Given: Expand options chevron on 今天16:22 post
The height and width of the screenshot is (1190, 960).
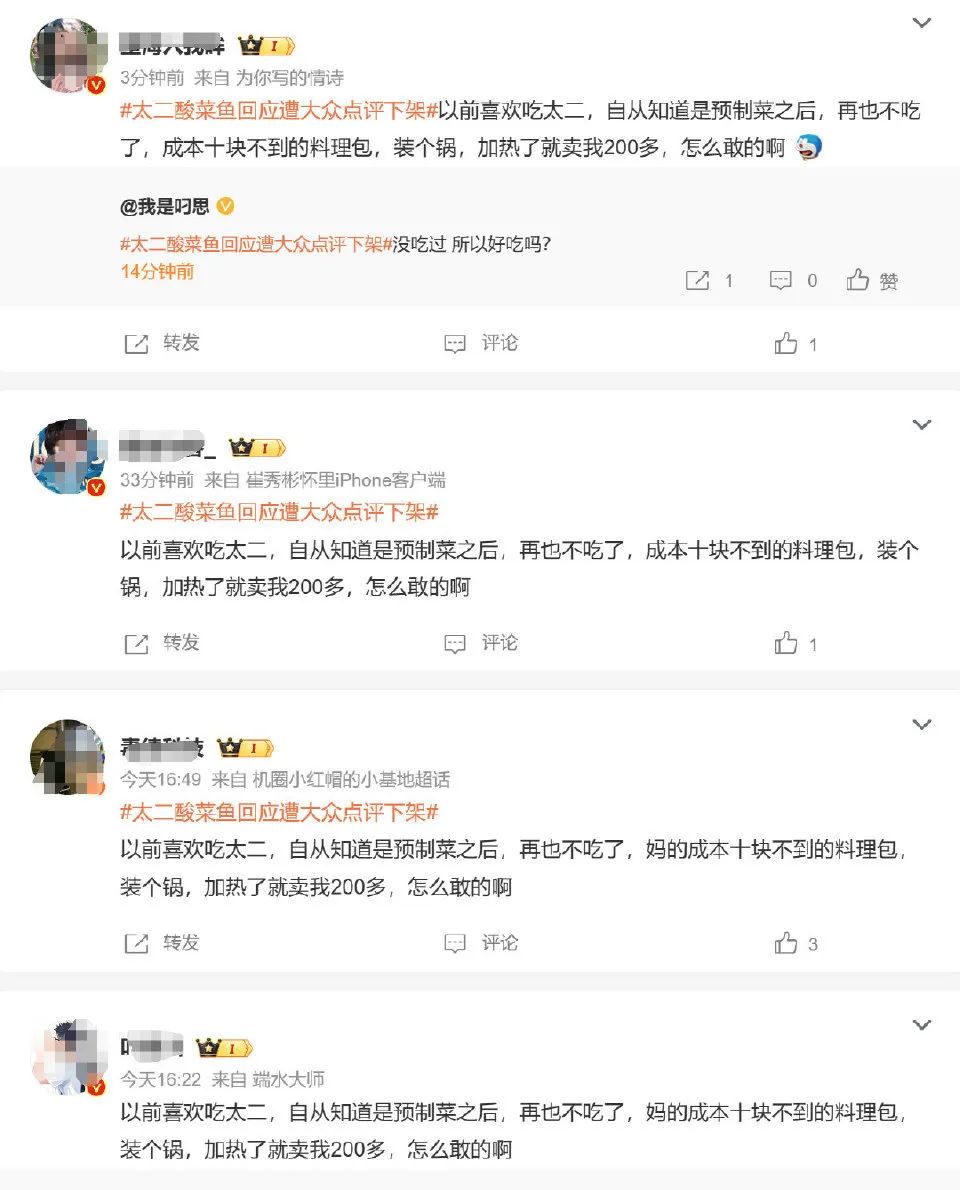Looking at the screenshot, I should click(922, 1025).
